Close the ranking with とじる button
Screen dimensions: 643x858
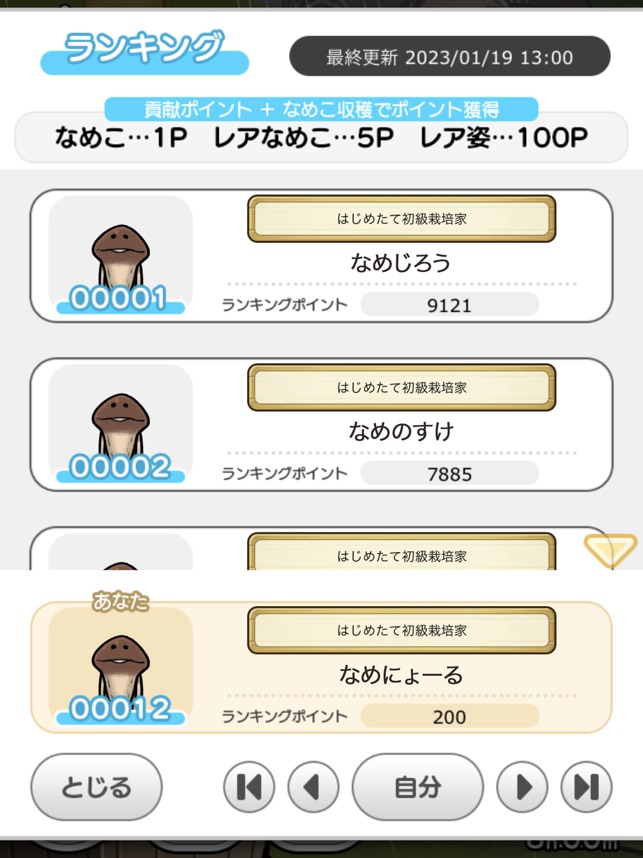(96, 787)
